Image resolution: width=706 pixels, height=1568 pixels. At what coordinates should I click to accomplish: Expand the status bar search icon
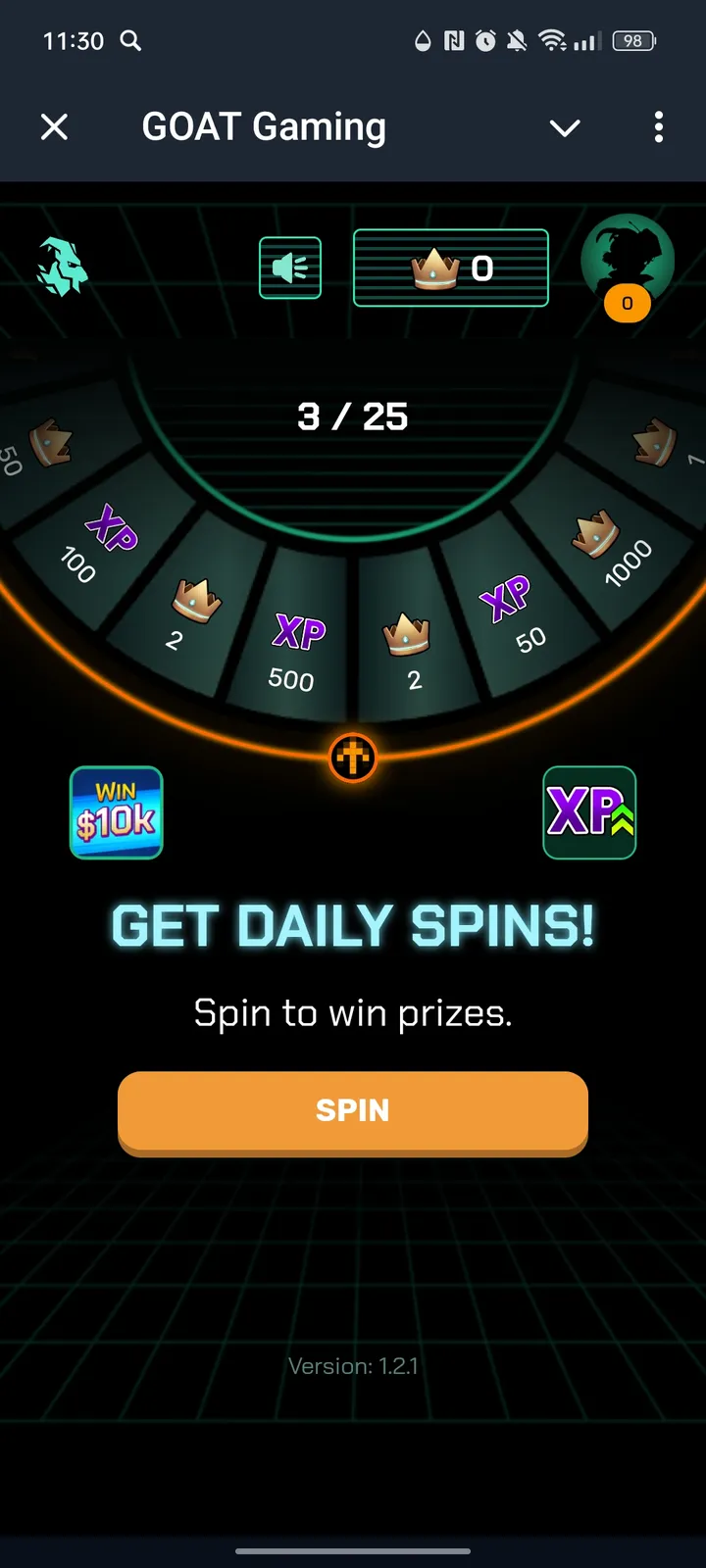pos(131,41)
